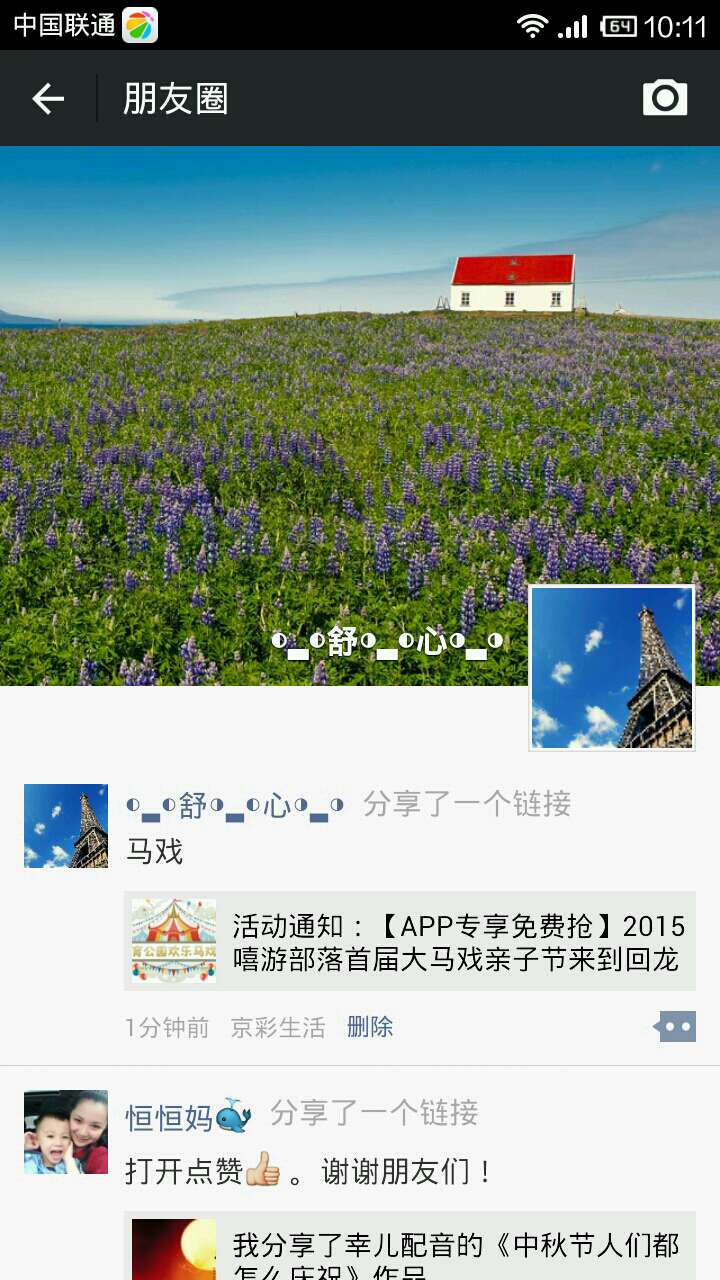Open the camera to post a moment
Viewport: 720px width, 1280px height.
(665, 98)
